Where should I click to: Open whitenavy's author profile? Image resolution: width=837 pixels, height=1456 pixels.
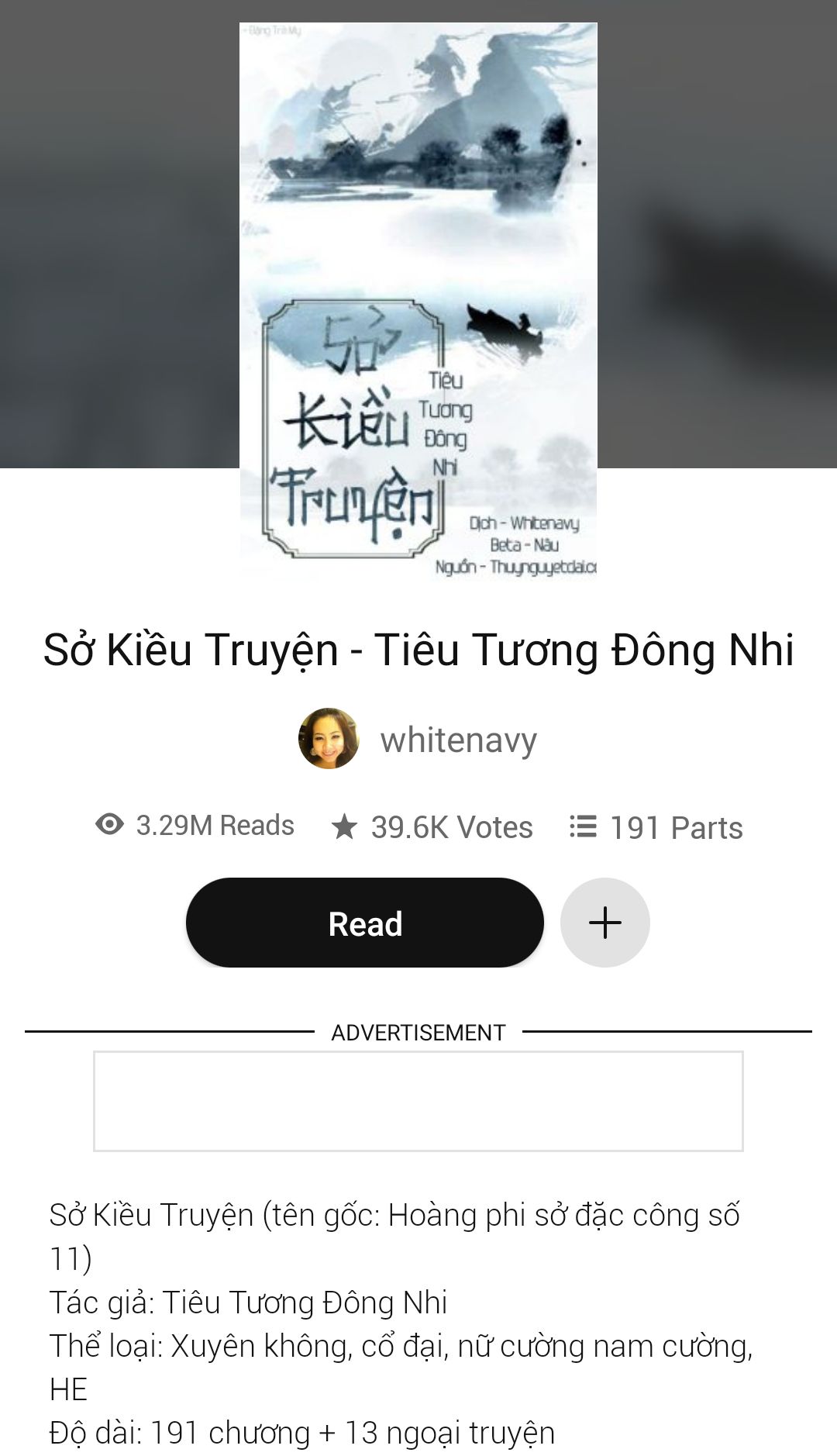(457, 740)
